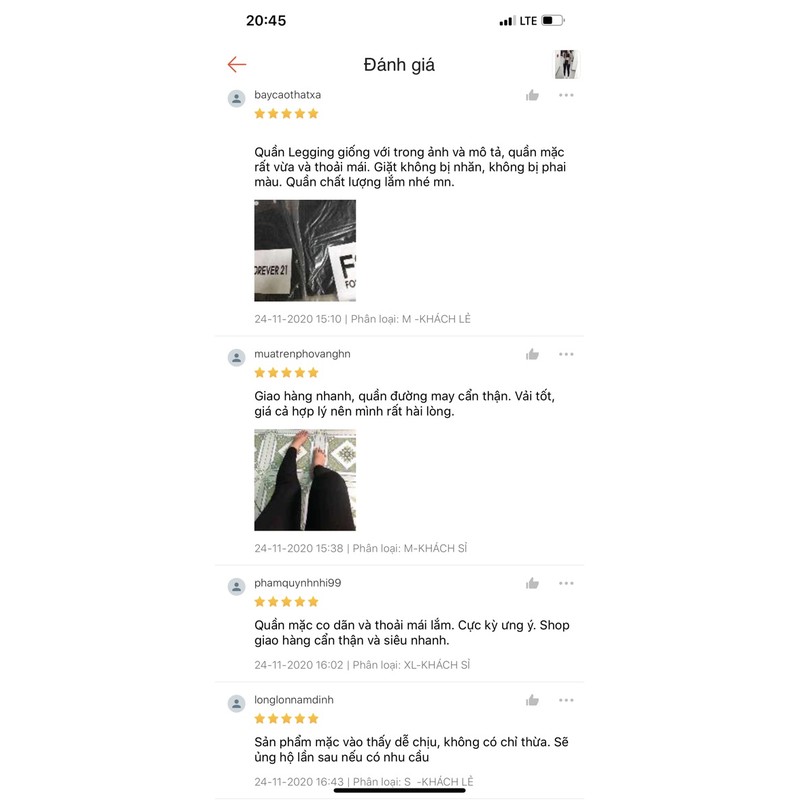
Task: Like the review by muatrenphovanghn
Action: point(532,354)
